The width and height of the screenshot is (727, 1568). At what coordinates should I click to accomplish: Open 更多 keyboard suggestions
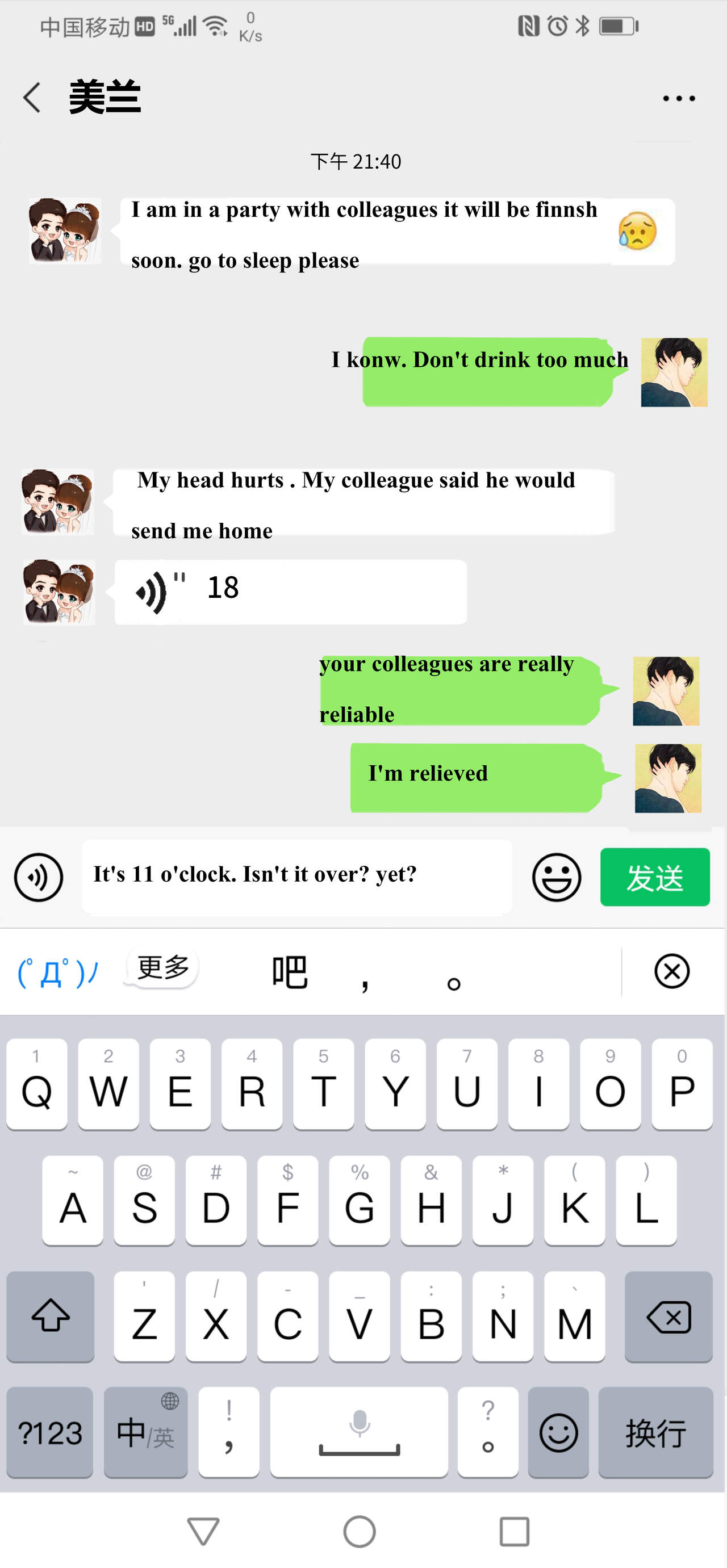(x=162, y=967)
